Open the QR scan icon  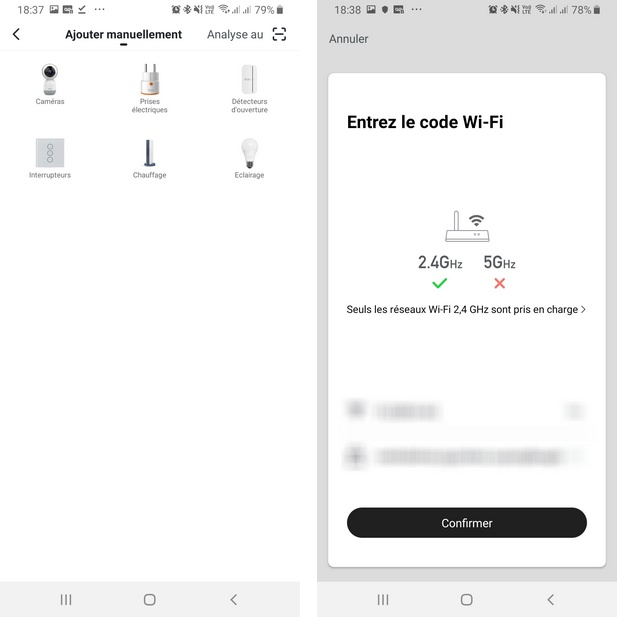[x=279, y=34]
